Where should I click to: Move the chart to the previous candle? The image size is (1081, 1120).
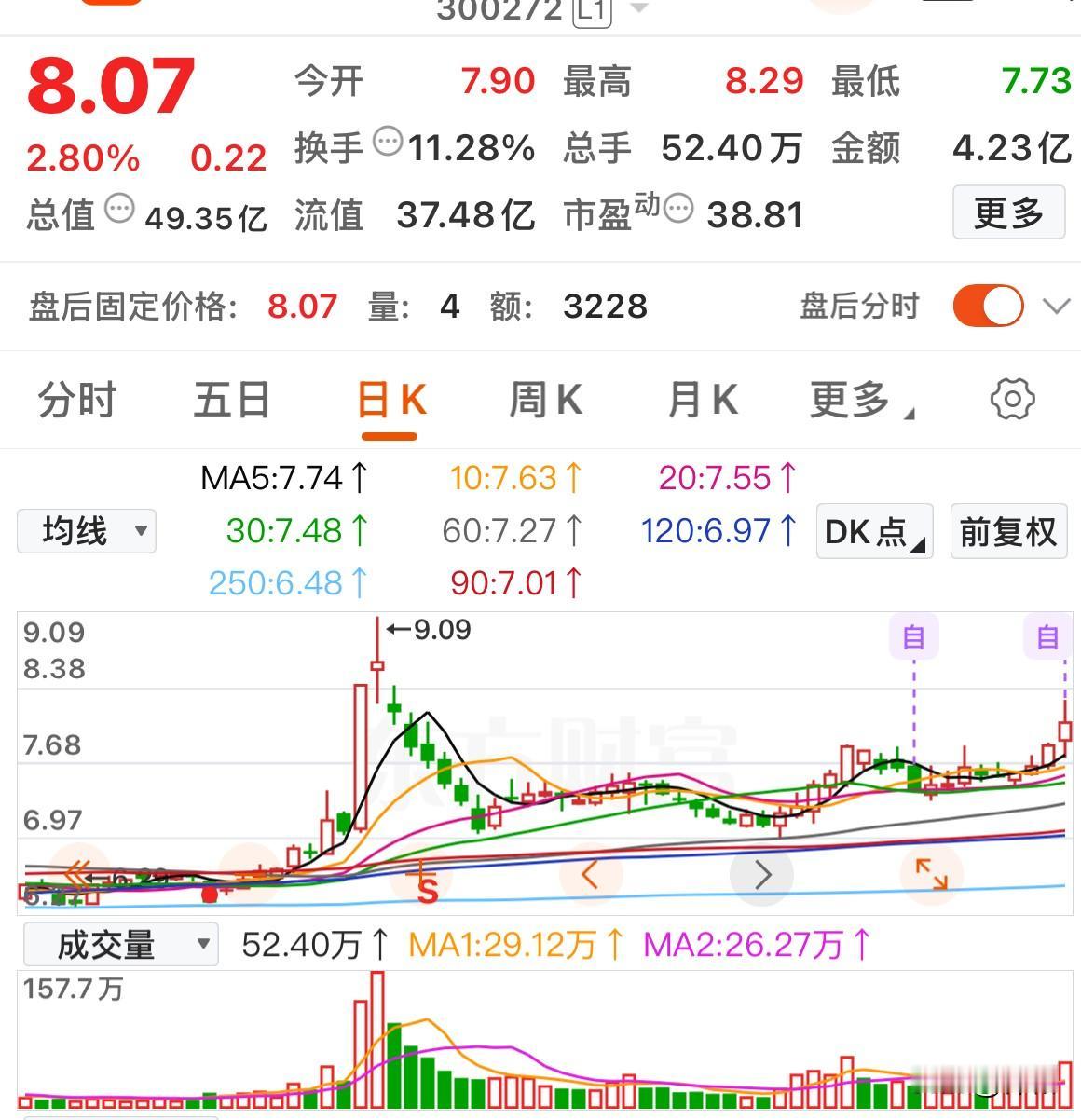589,874
